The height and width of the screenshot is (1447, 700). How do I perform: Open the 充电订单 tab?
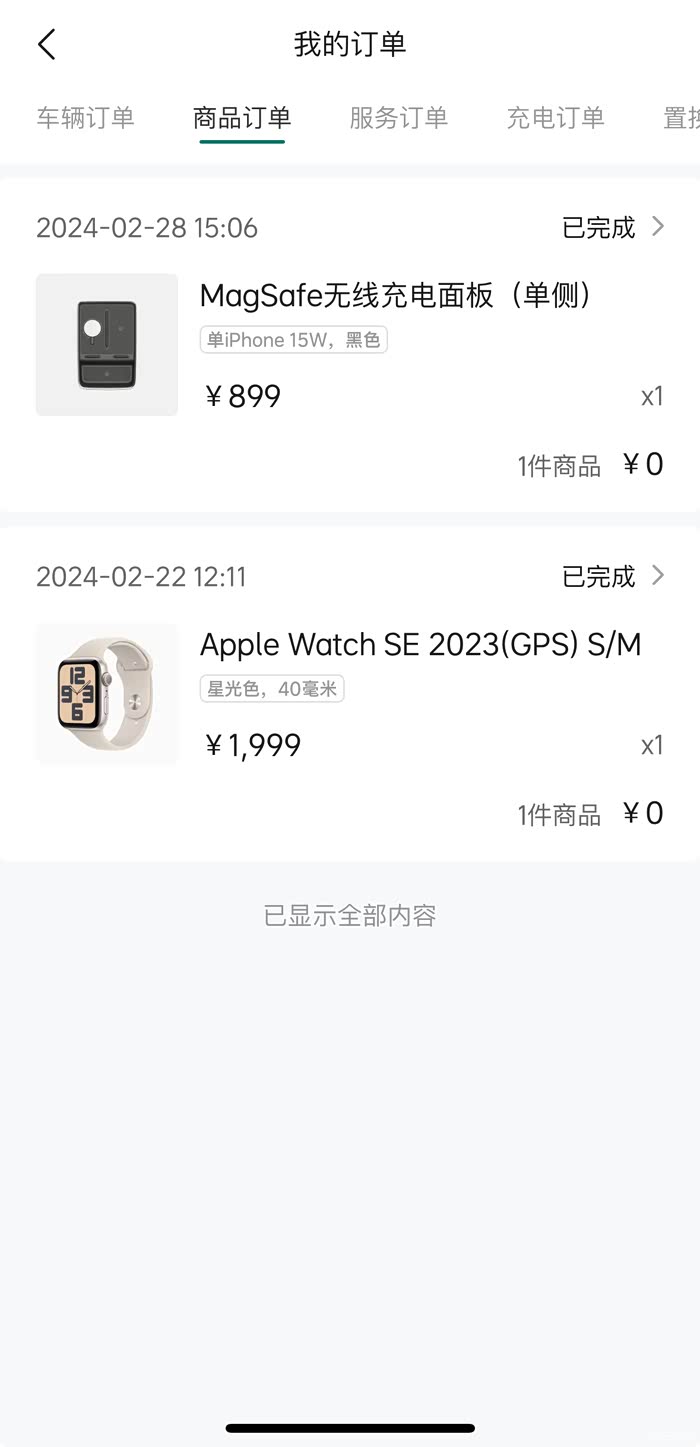[555, 118]
